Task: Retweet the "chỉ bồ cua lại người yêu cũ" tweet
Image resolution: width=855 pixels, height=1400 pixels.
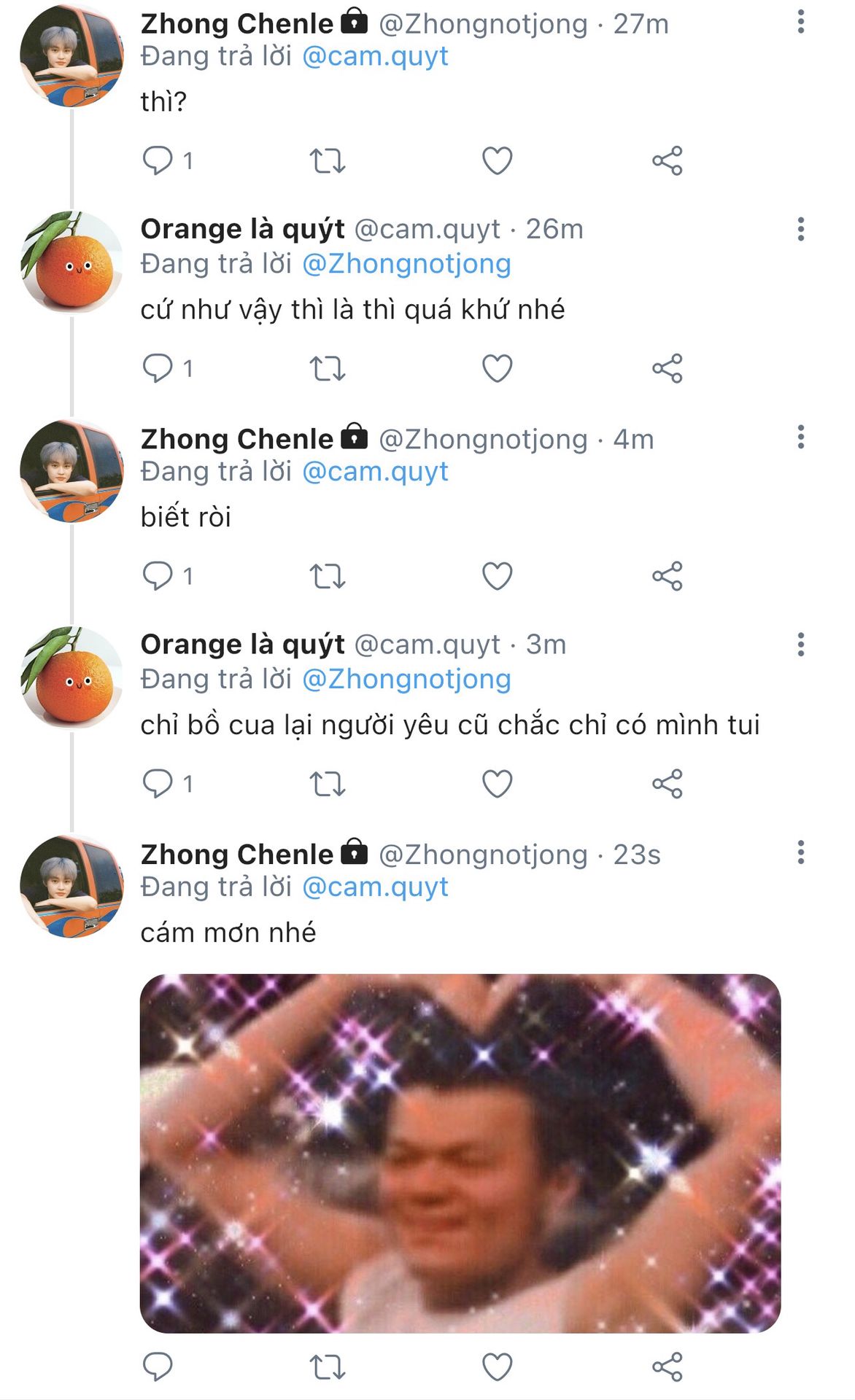Action: (328, 784)
